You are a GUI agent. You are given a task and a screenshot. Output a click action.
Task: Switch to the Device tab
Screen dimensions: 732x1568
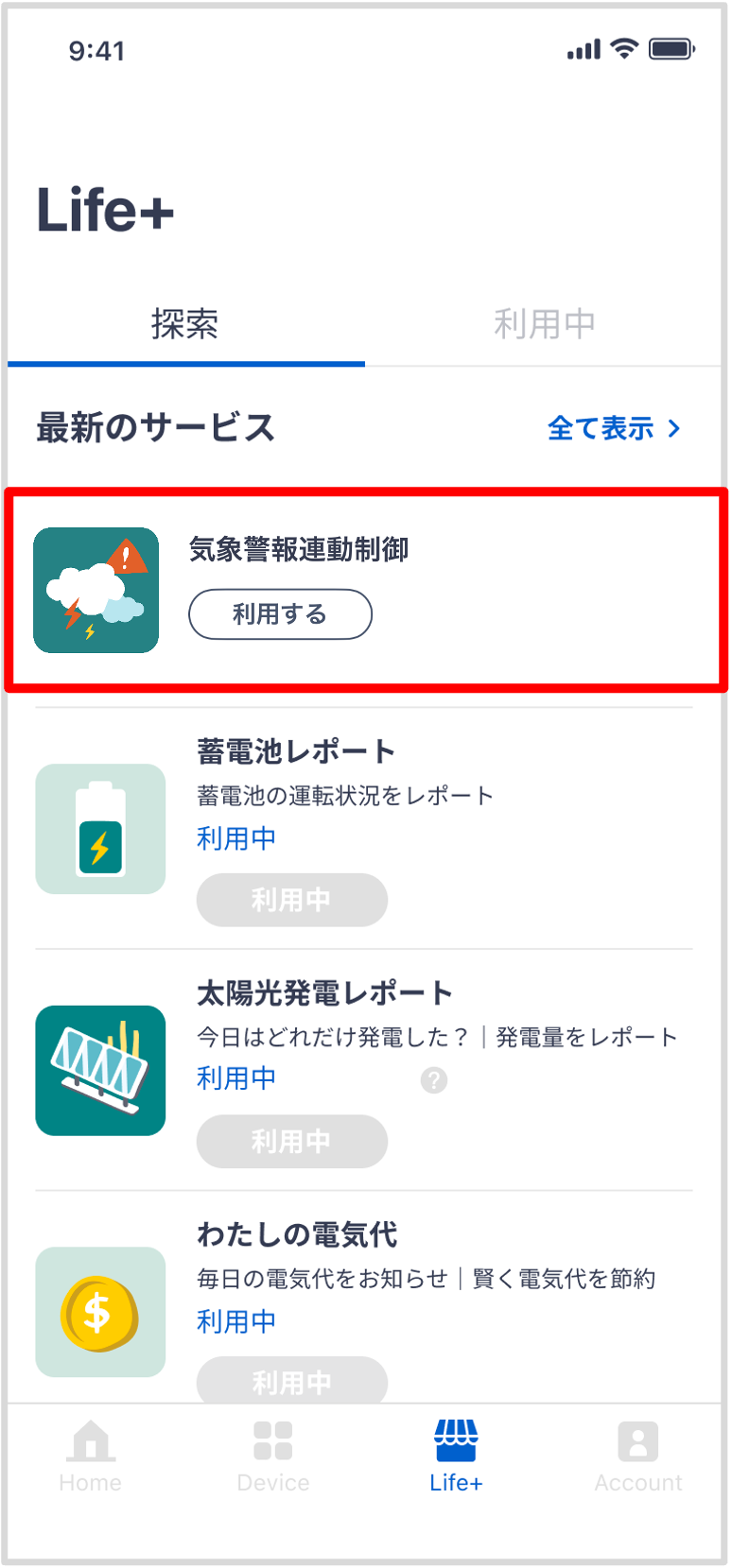coord(273,1456)
